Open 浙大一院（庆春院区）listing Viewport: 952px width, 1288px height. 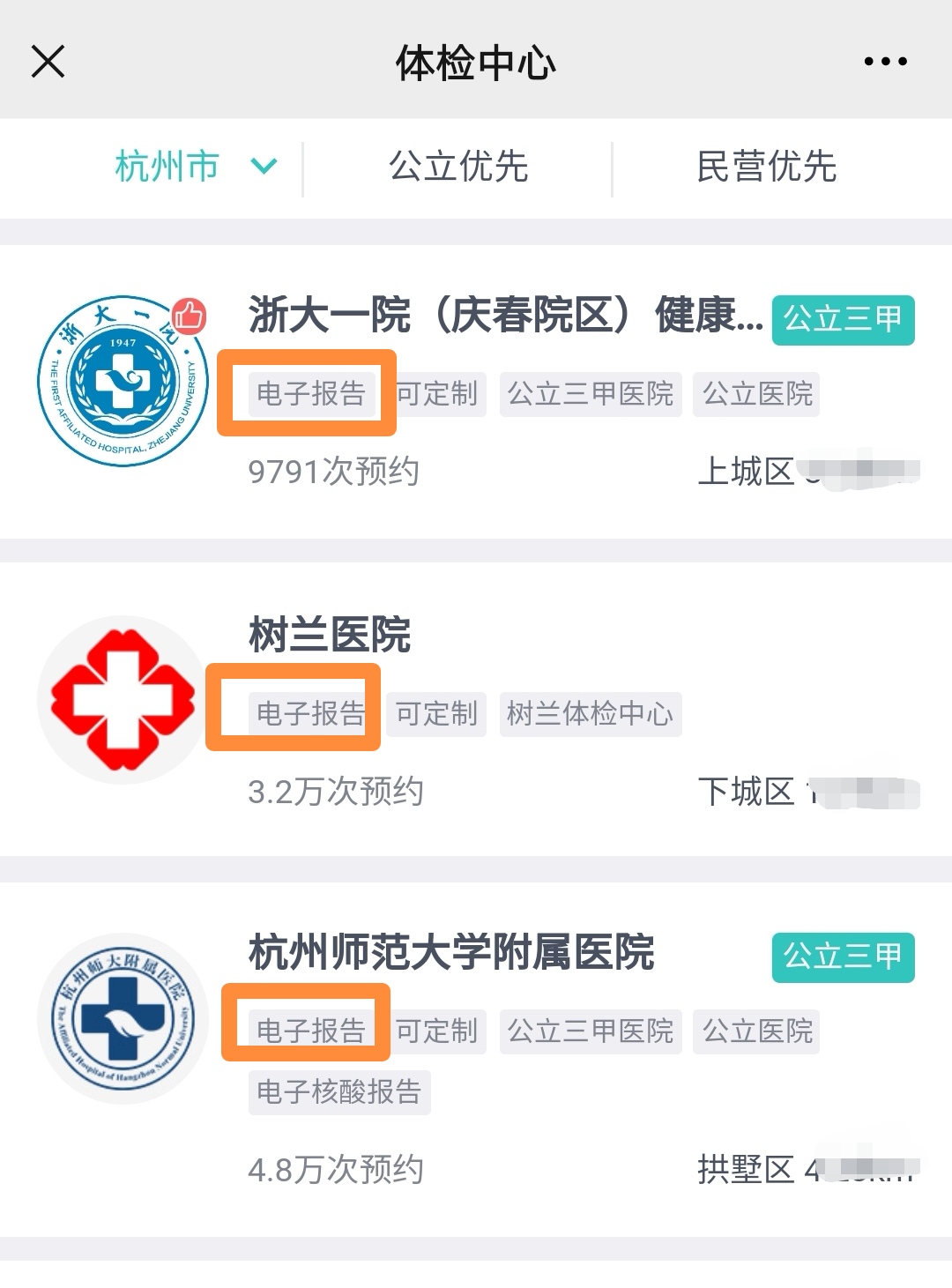tap(505, 316)
